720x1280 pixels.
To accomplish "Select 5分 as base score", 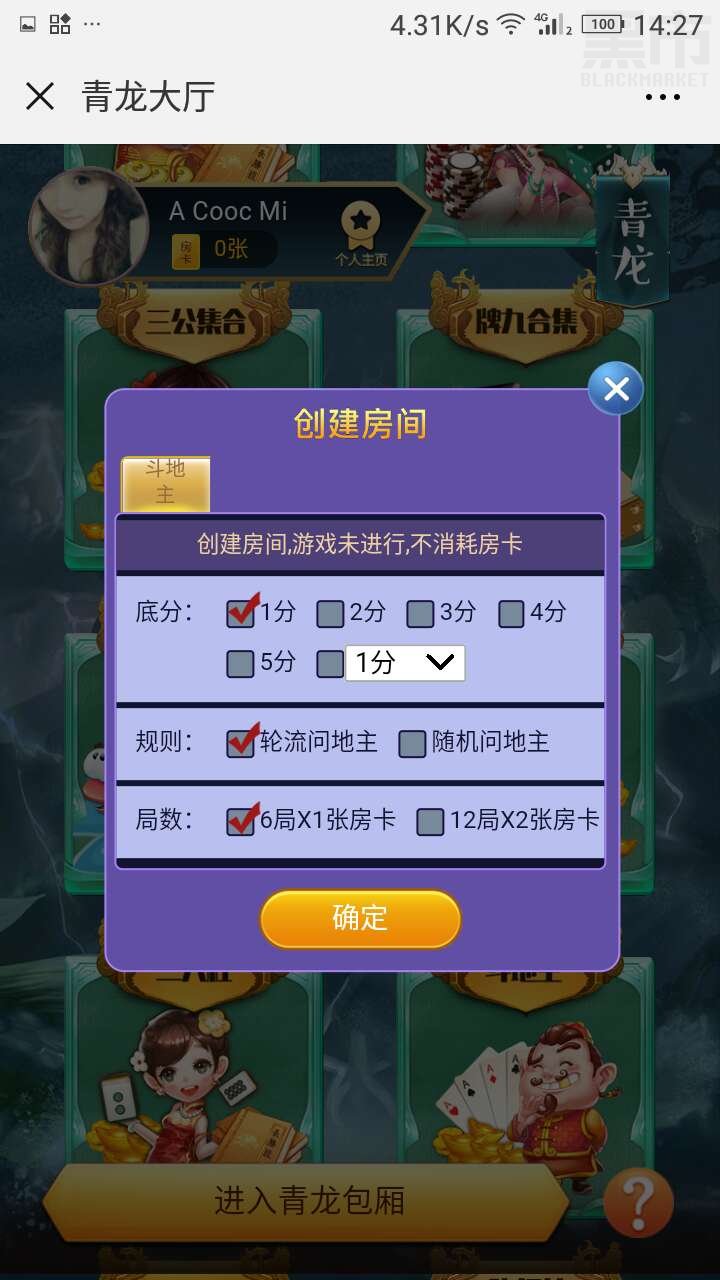I will point(240,663).
